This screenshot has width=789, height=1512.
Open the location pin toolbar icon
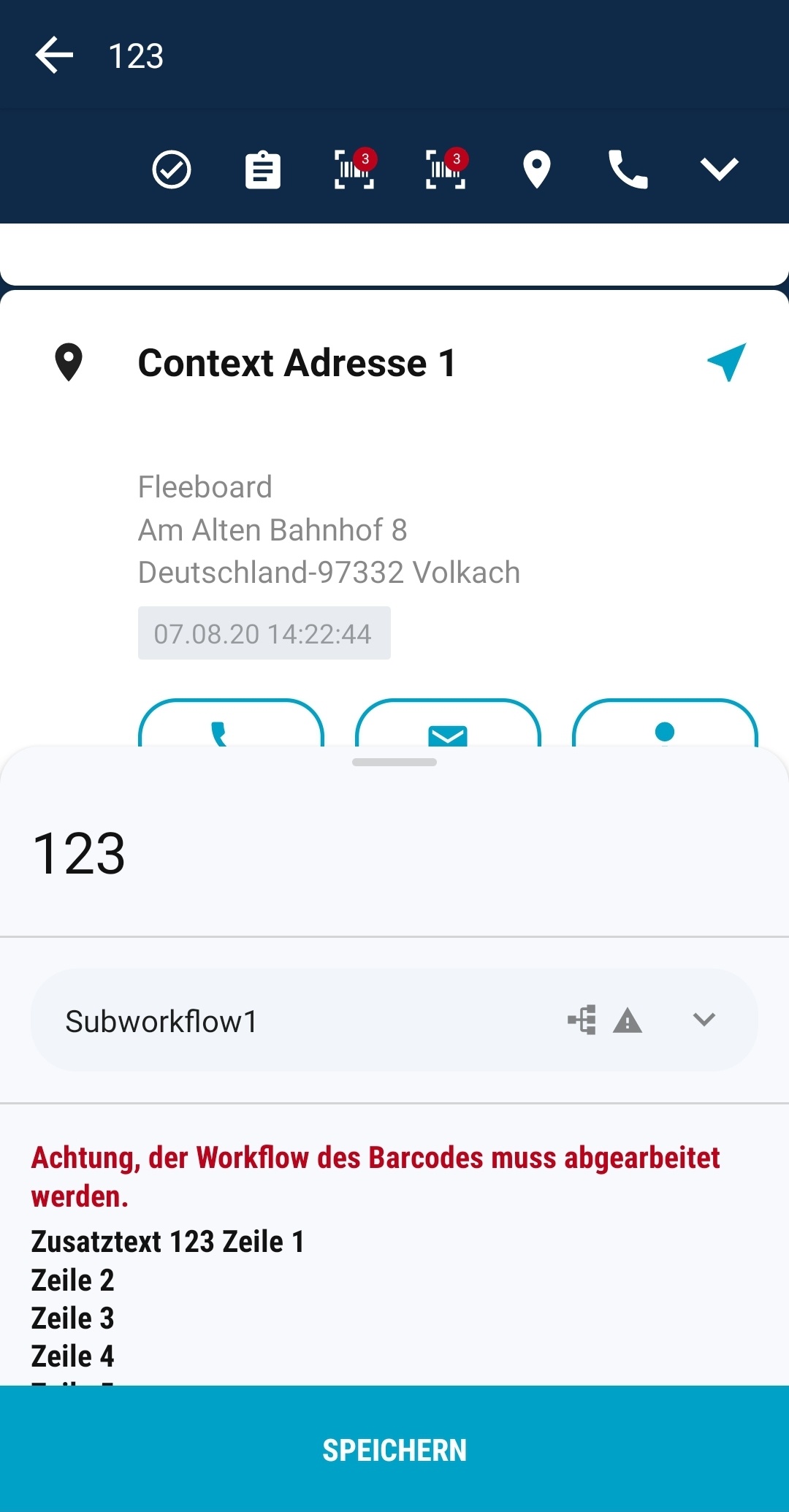click(x=537, y=170)
